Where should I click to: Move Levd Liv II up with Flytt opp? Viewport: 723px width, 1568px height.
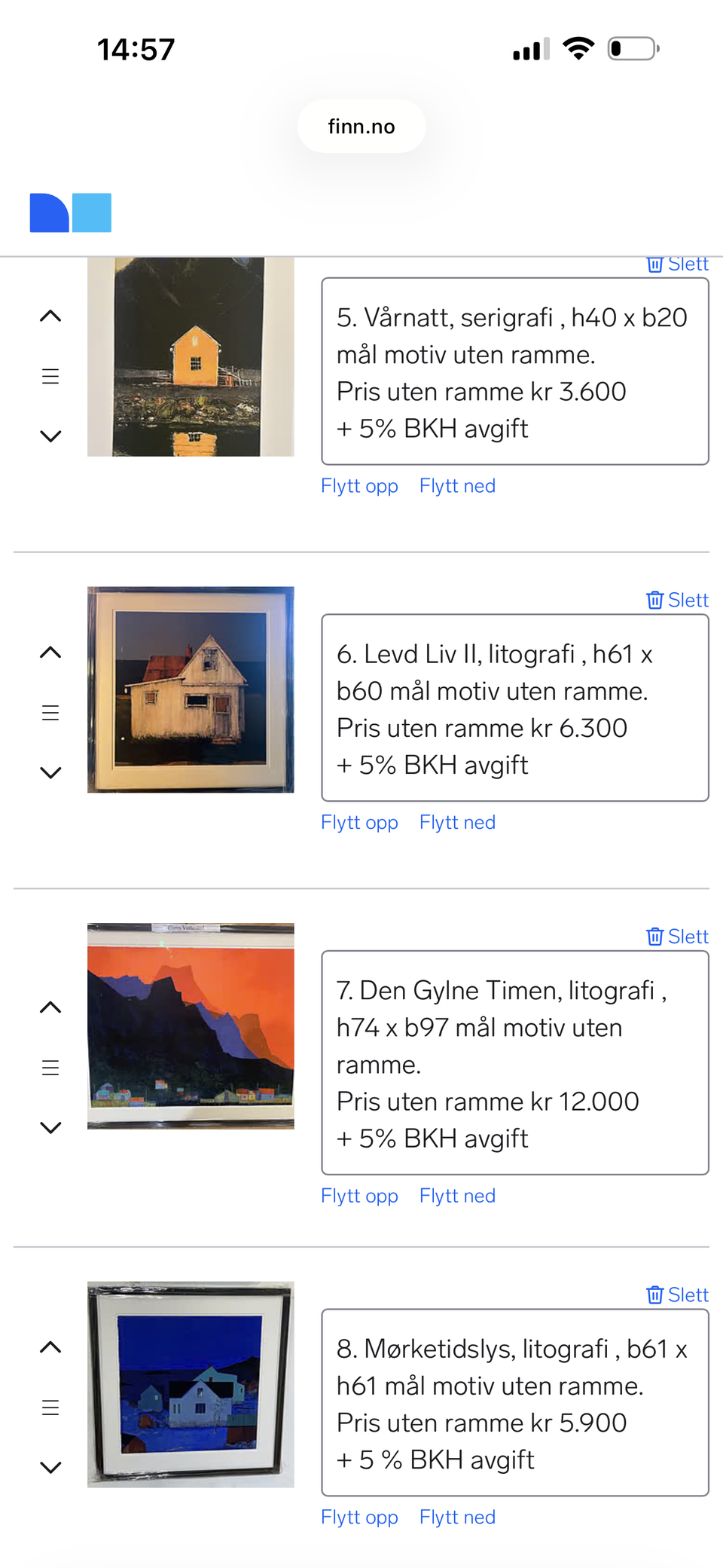(x=359, y=821)
